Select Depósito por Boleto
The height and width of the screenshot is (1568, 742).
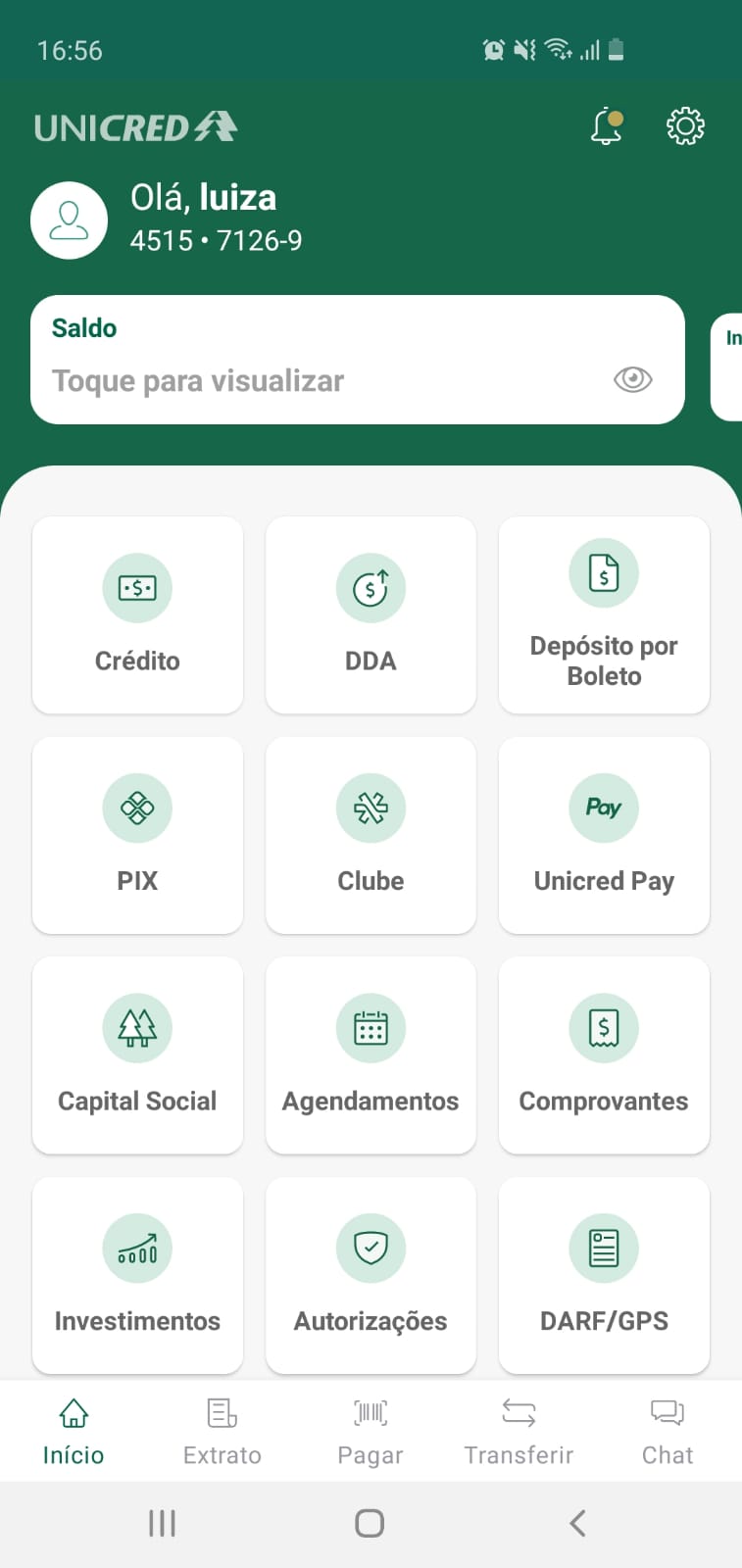[x=604, y=614]
